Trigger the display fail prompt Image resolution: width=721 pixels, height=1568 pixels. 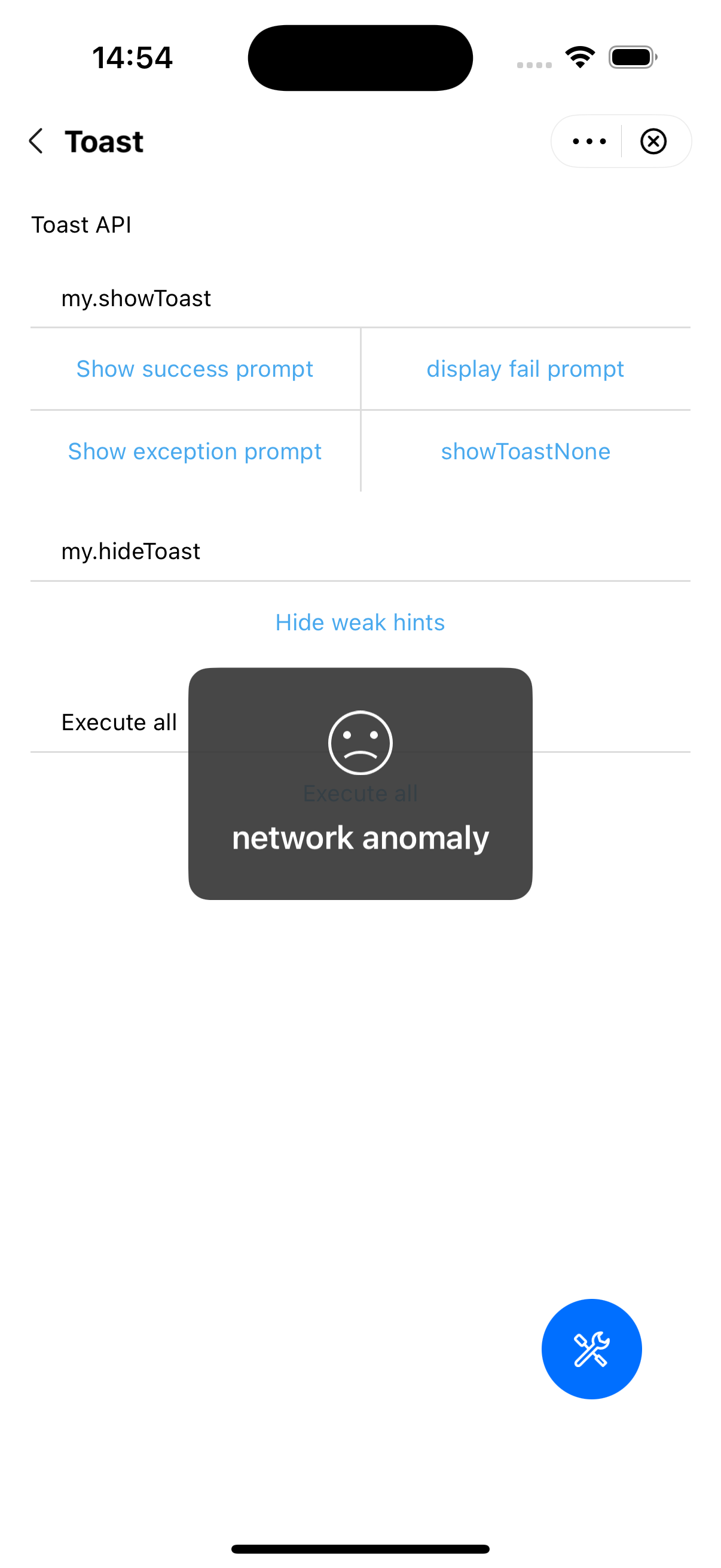point(525,369)
